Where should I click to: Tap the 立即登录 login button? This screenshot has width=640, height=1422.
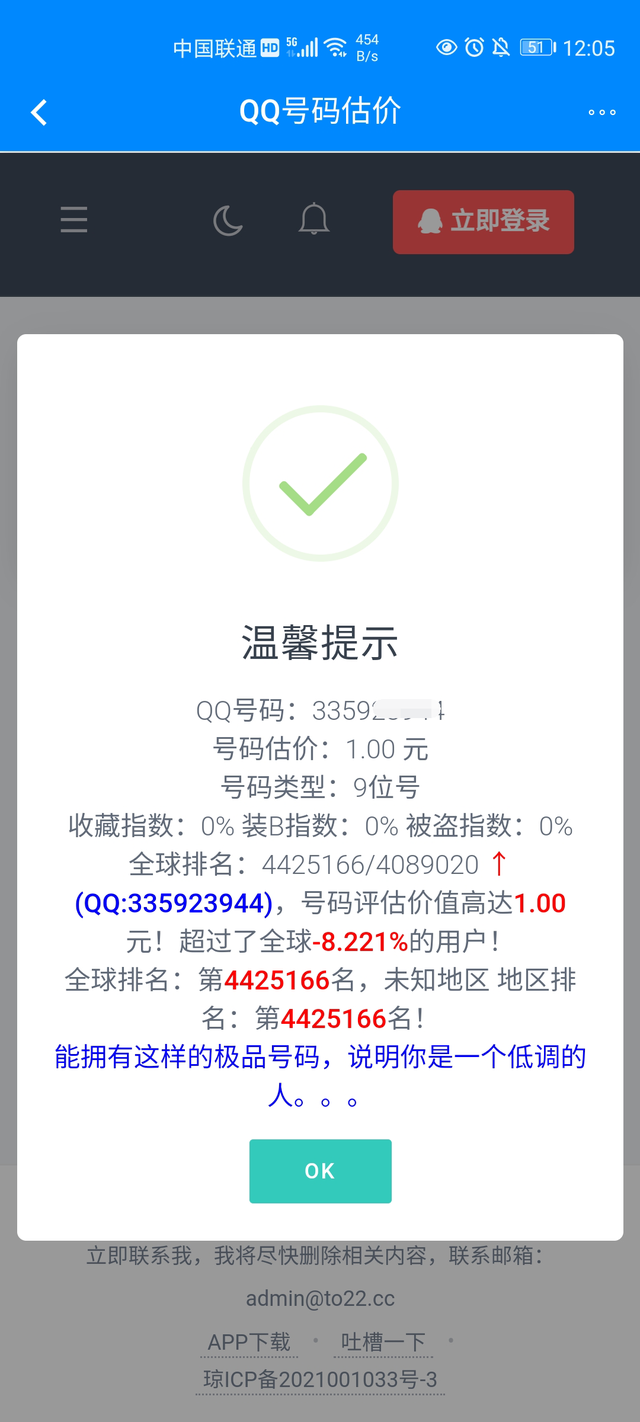pyautogui.click(x=483, y=221)
